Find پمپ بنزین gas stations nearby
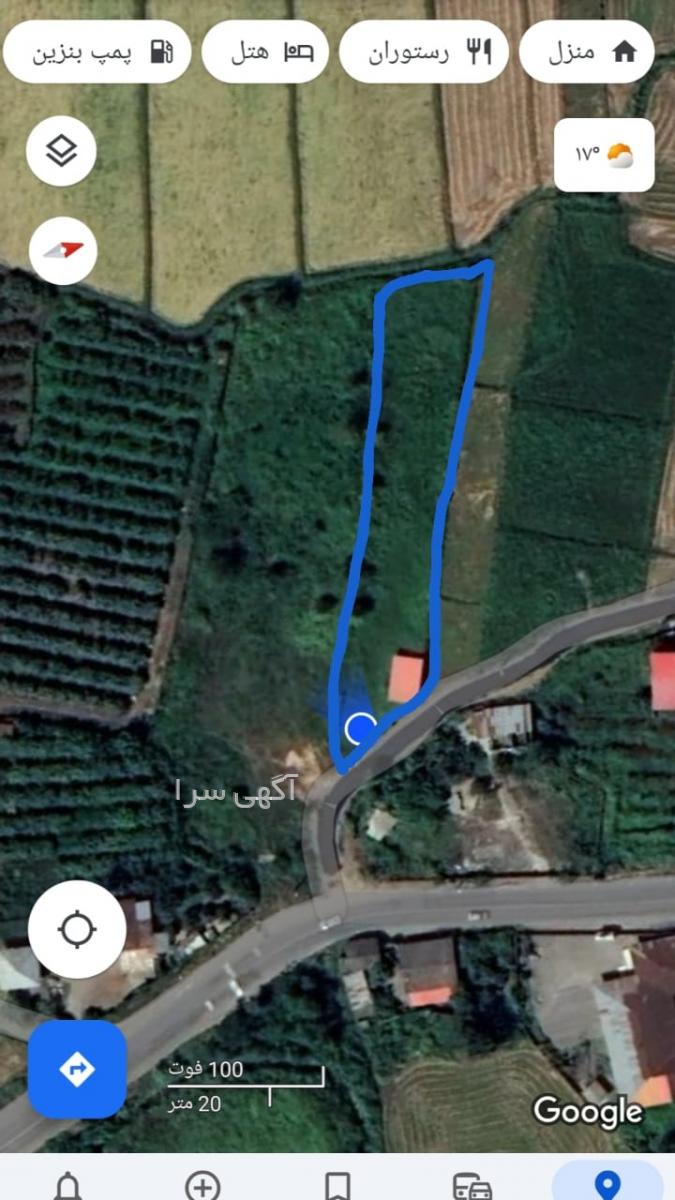675x1200 pixels. point(97,51)
